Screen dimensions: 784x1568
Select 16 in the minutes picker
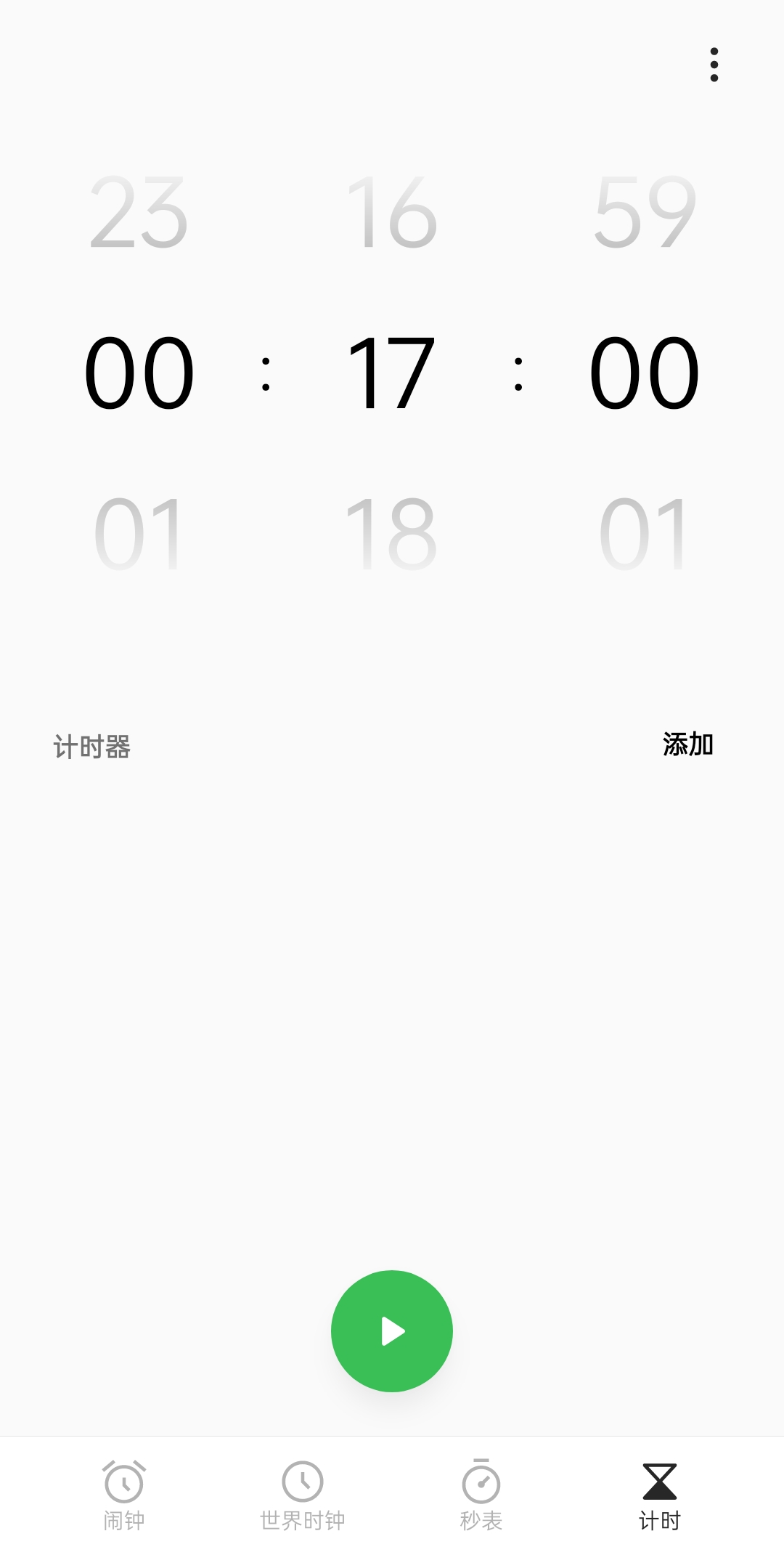[x=391, y=212]
